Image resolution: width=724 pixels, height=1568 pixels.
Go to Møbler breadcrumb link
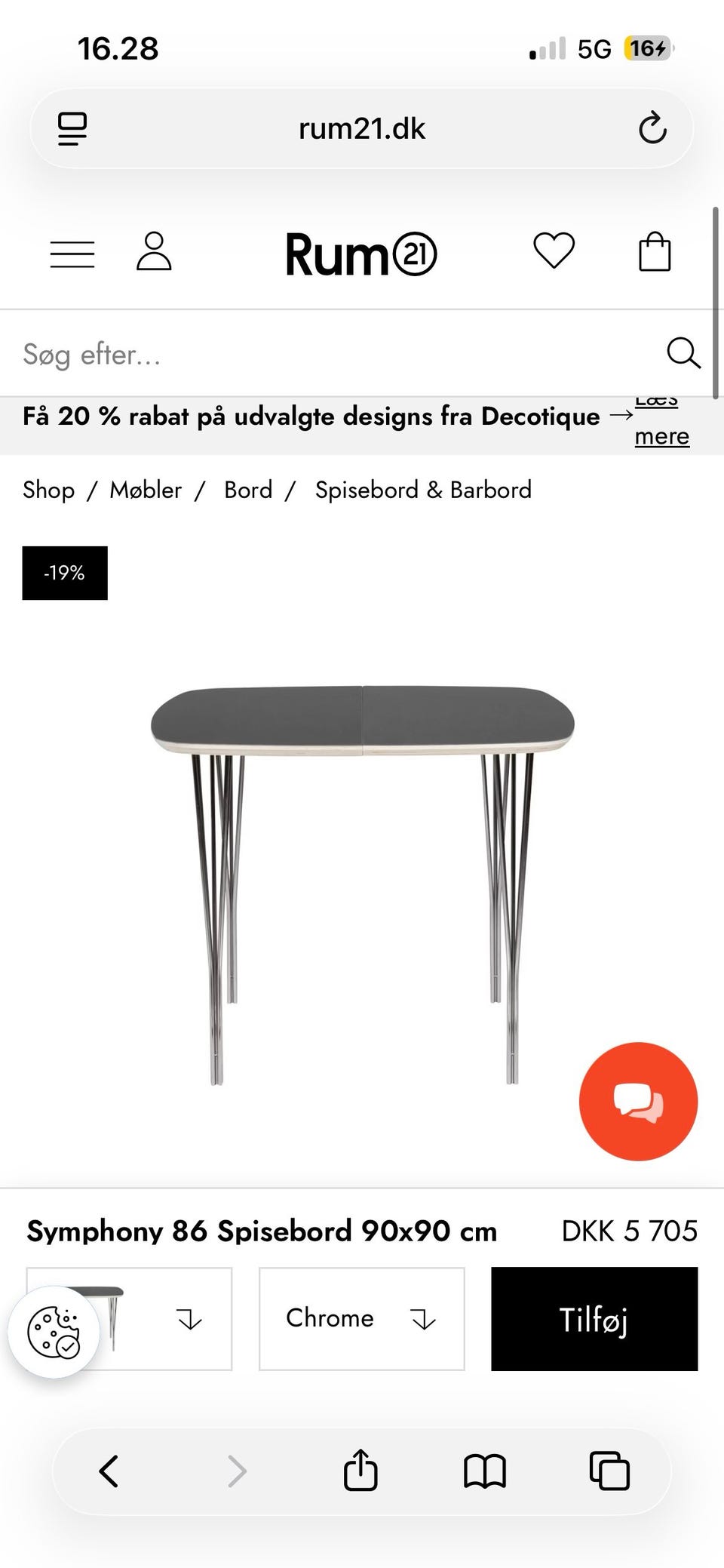point(146,490)
